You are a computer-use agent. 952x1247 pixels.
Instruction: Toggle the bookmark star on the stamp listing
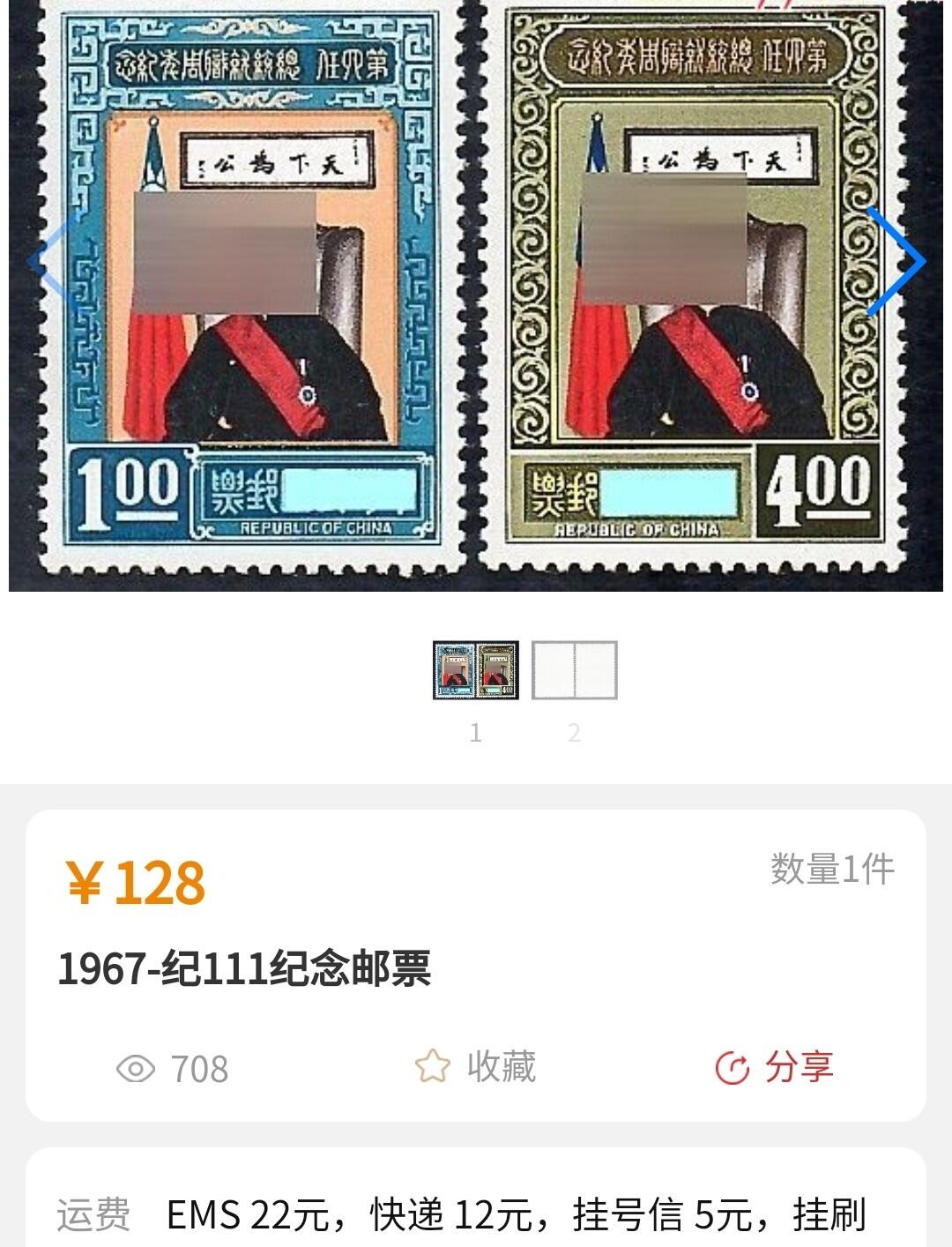(x=431, y=1067)
